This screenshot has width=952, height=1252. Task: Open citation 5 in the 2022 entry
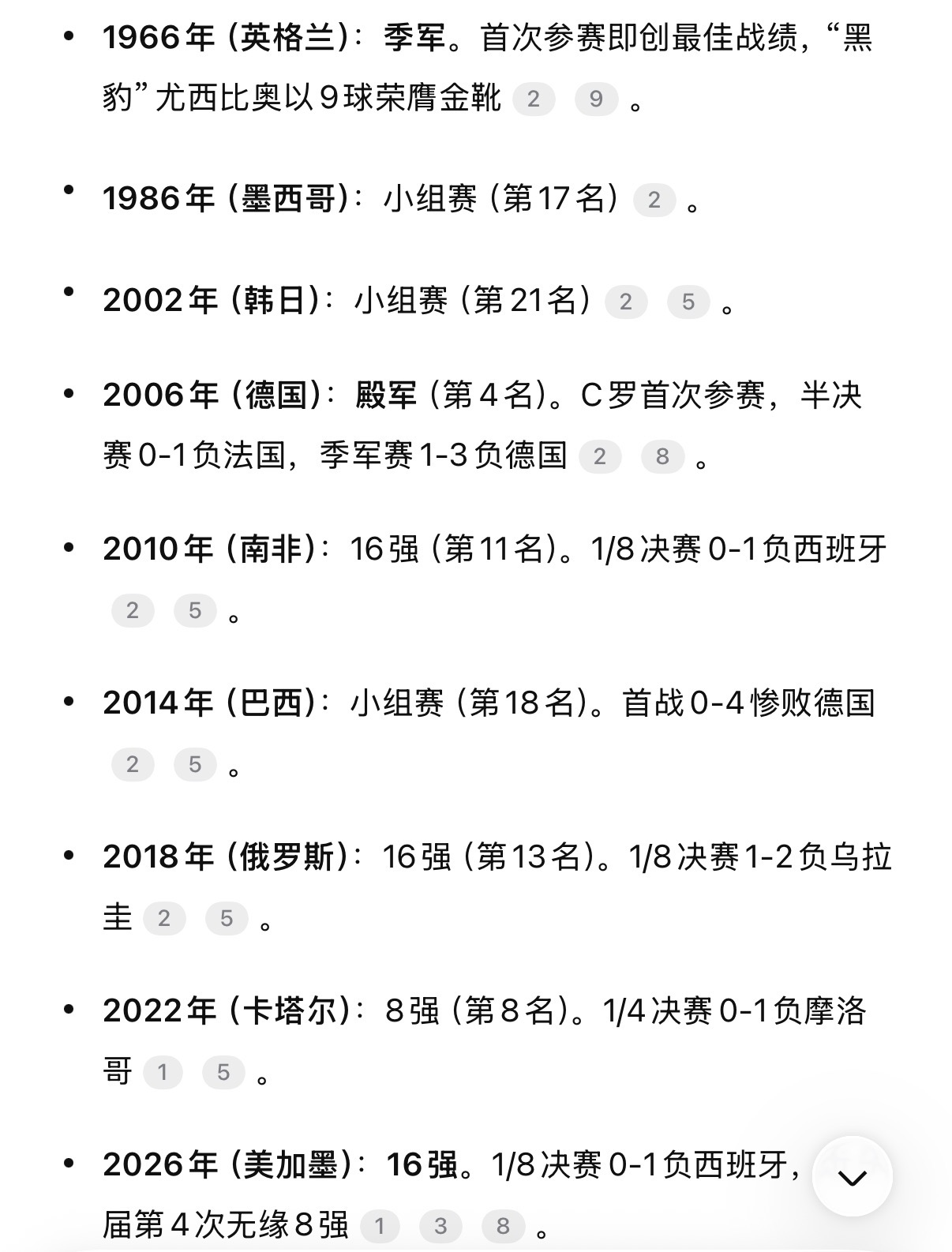click(223, 1072)
